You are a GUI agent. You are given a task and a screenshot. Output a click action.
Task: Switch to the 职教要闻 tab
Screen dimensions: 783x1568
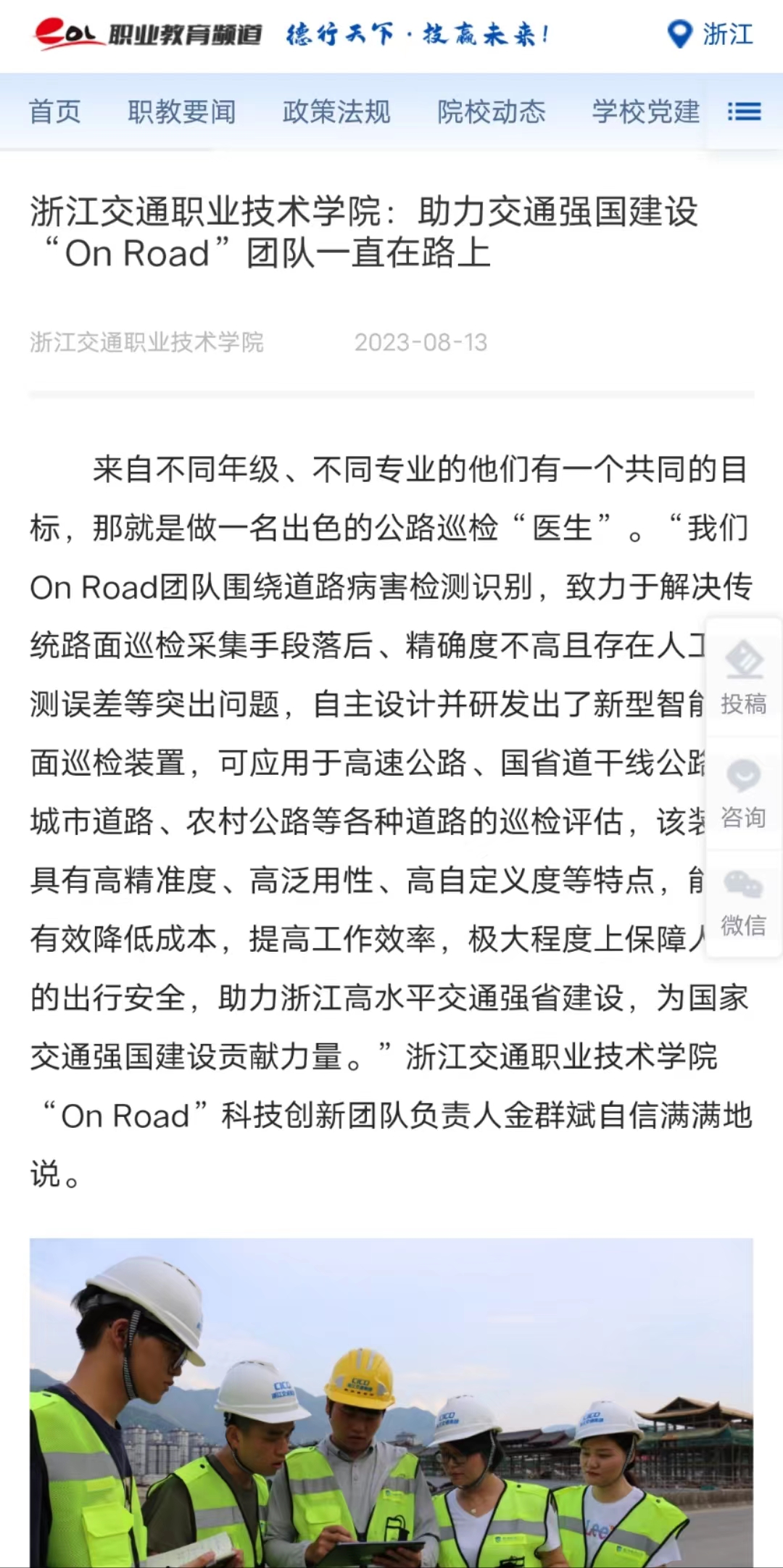182,112
